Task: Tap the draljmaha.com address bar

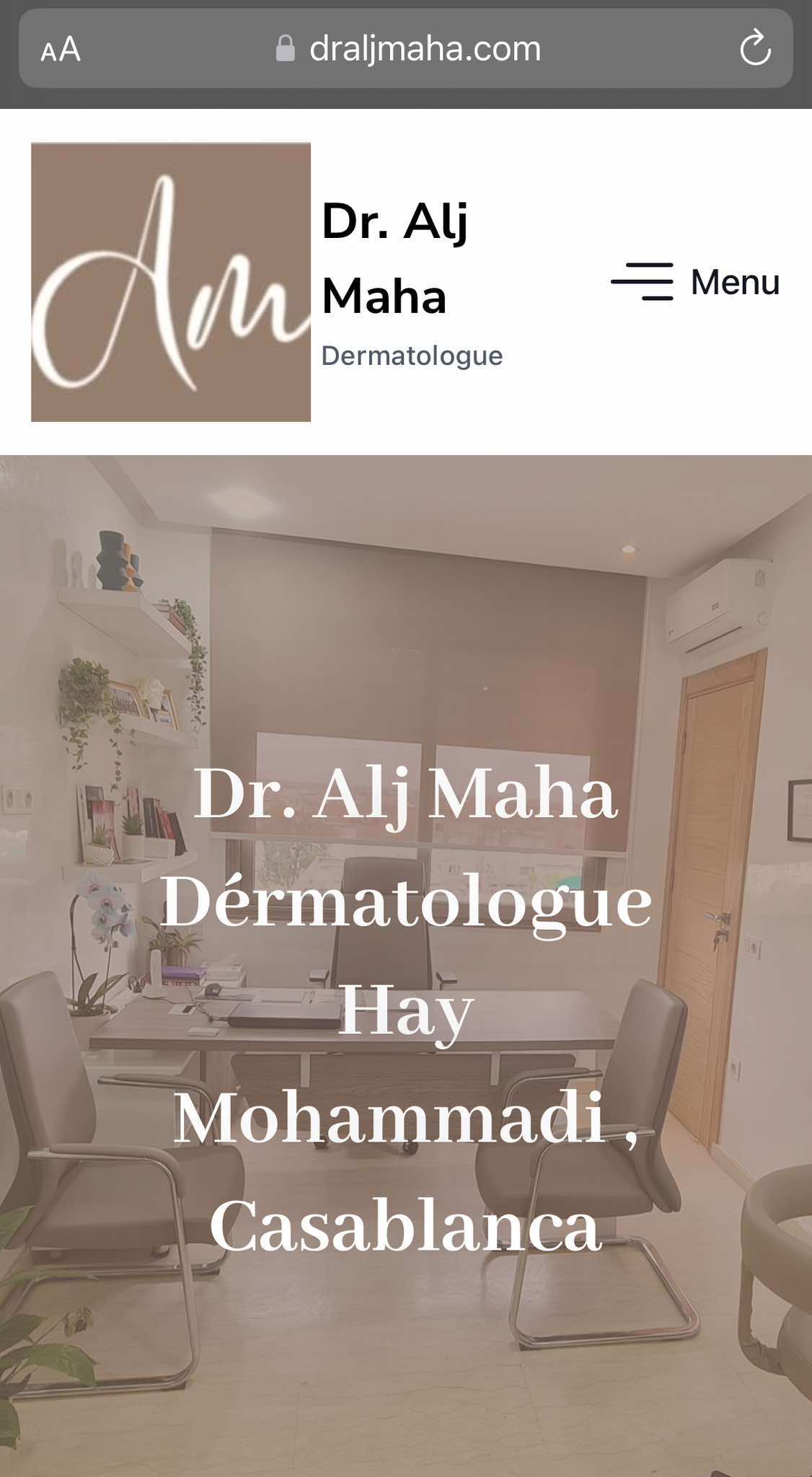Action: pyautogui.click(x=407, y=49)
